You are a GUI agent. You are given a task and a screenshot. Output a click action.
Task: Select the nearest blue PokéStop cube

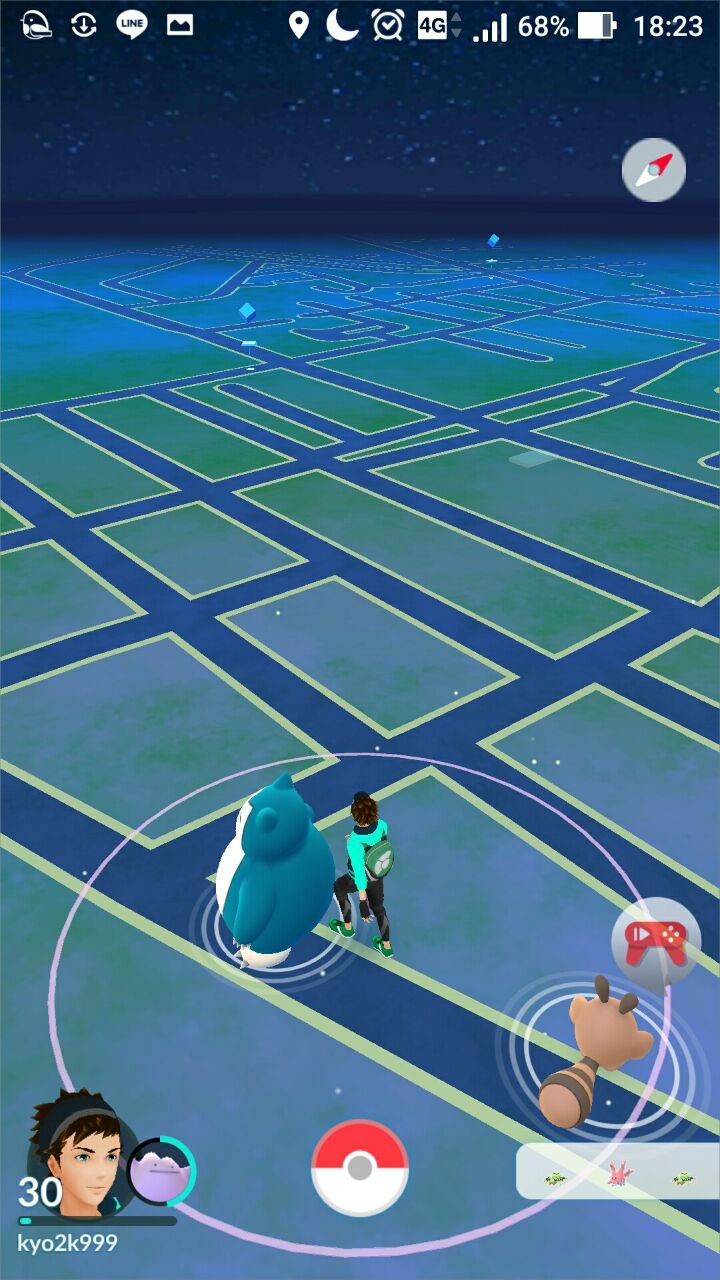[247, 312]
